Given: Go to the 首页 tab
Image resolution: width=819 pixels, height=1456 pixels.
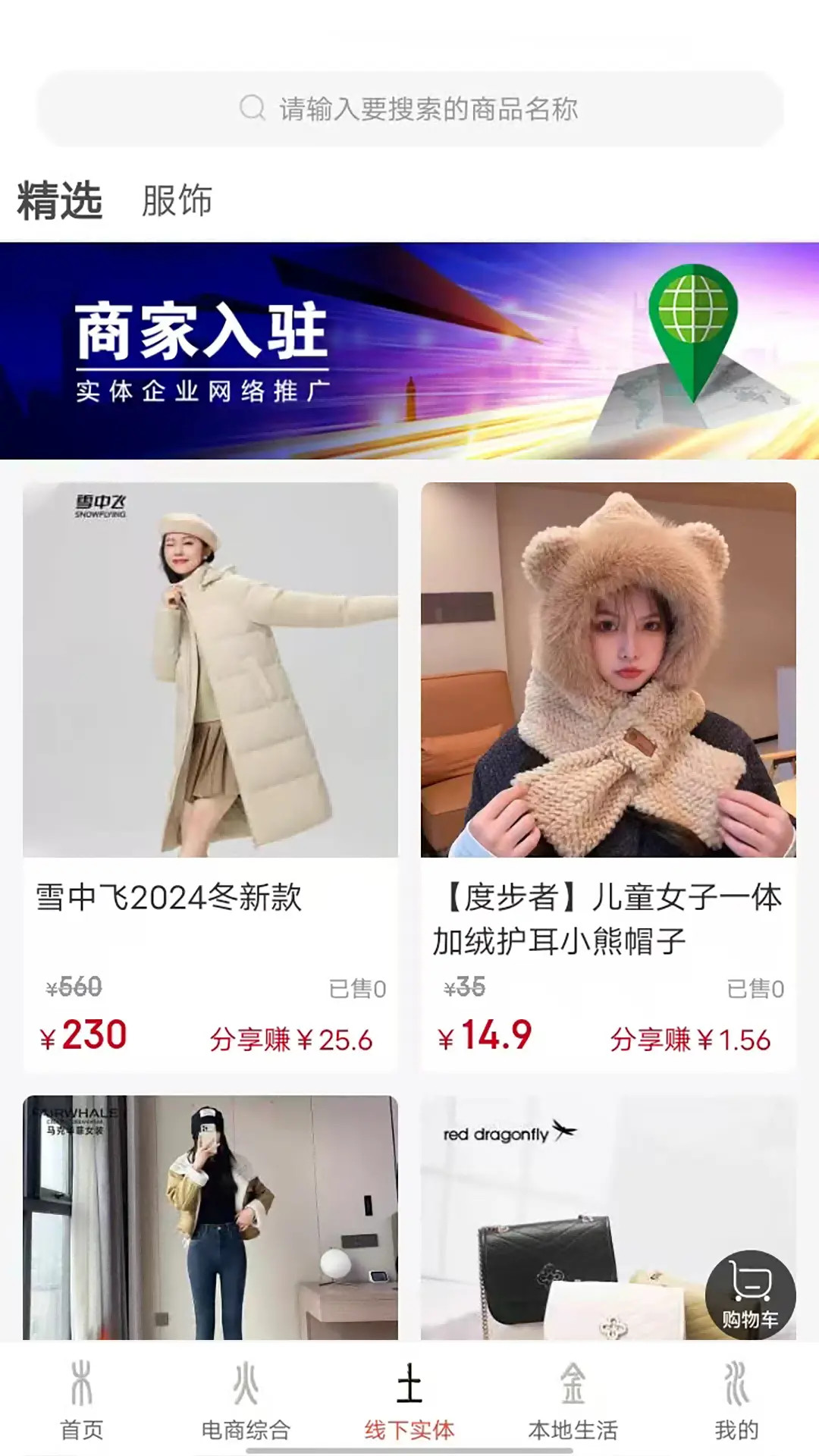Looking at the screenshot, I should tap(82, 1401).
